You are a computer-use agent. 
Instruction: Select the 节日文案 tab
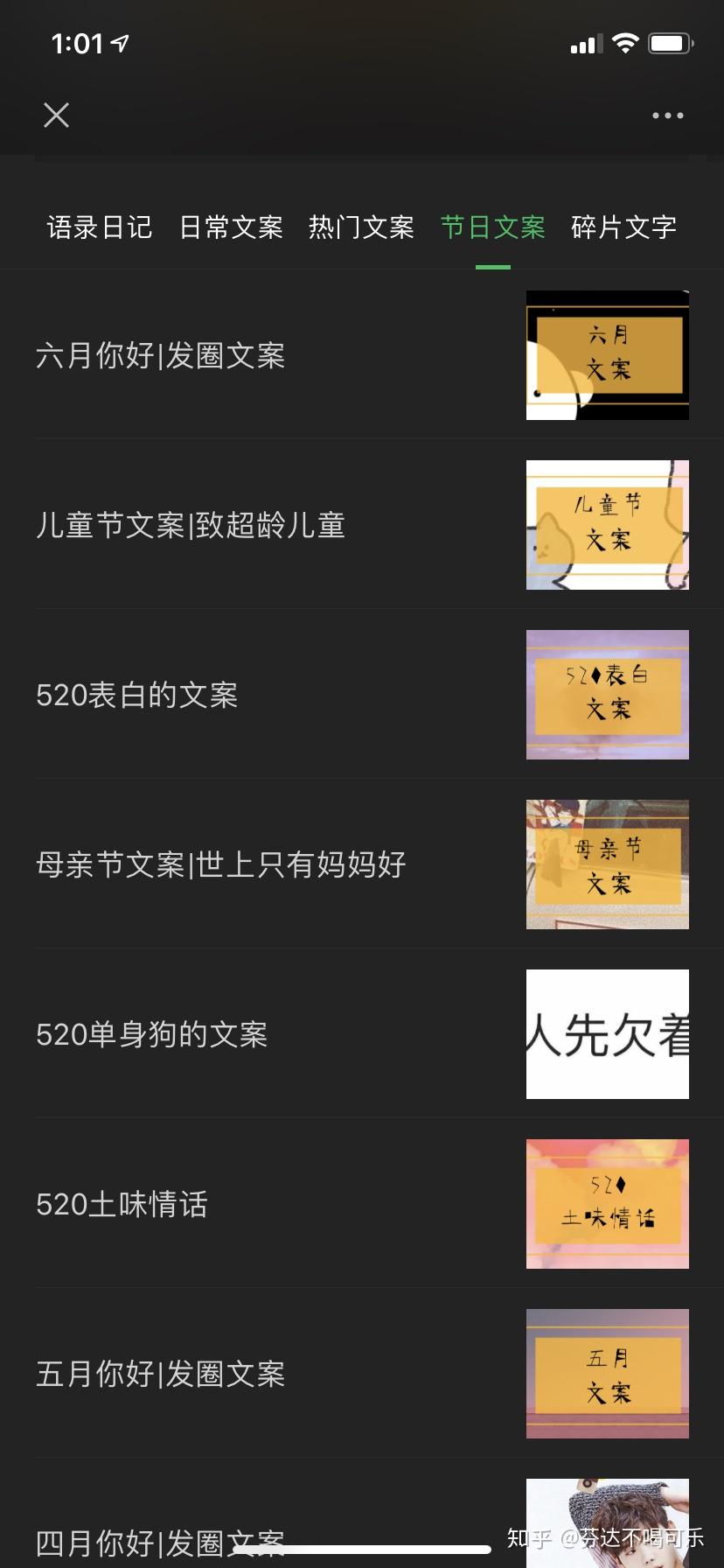click(493, 227)
